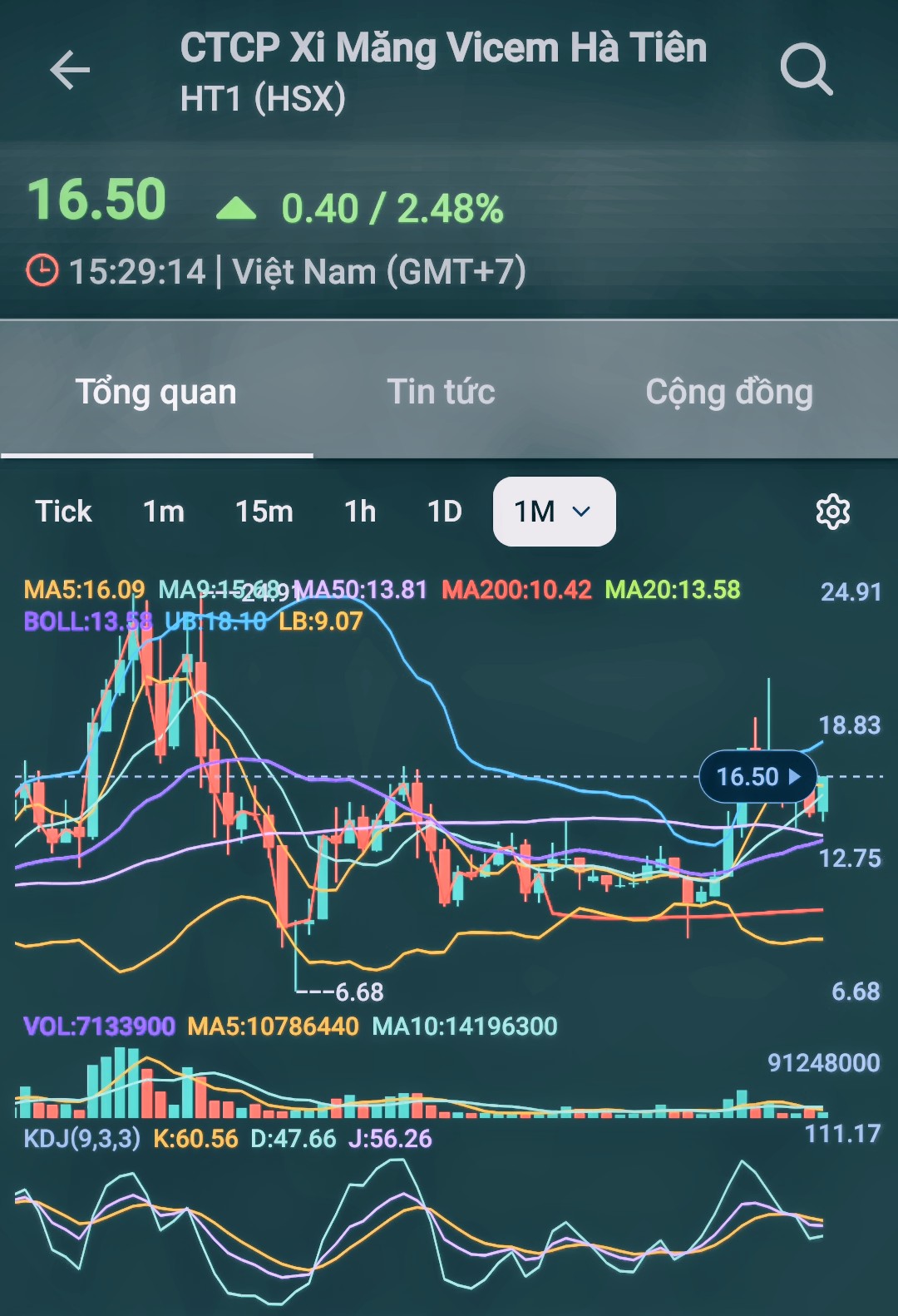Select the Tổng quan tab
Screen dimensions: 898x1316
point(156,392)
